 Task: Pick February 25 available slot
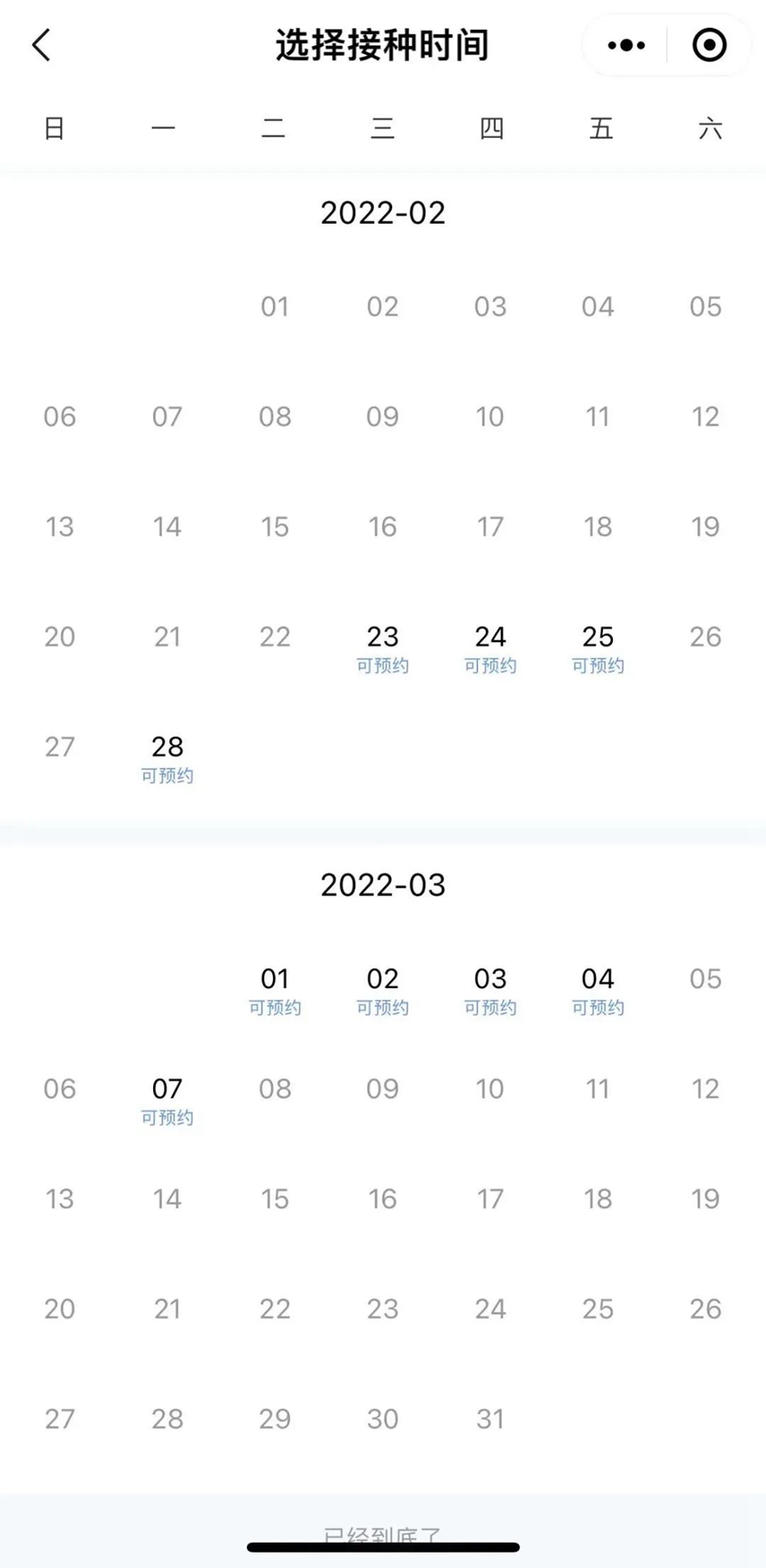[597, 647]
